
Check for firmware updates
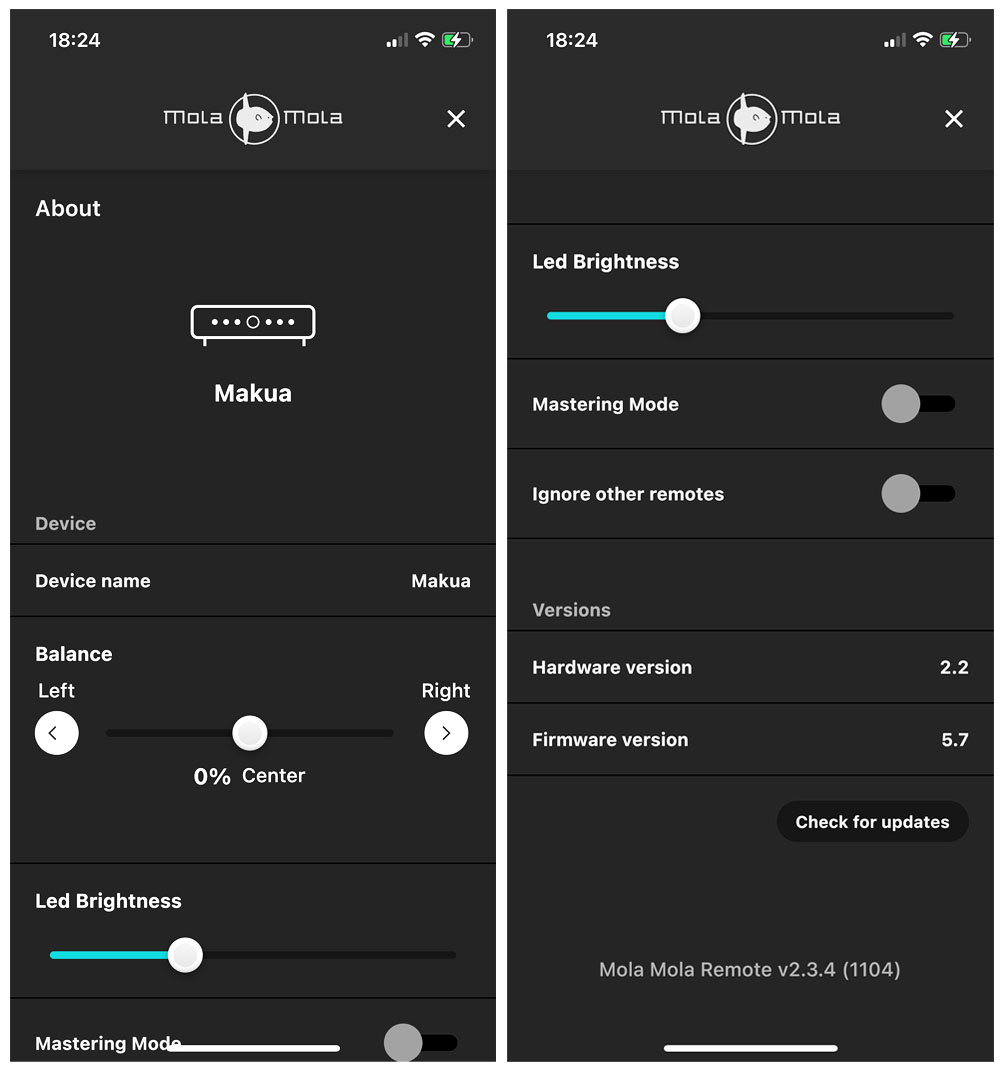[872, 822]
